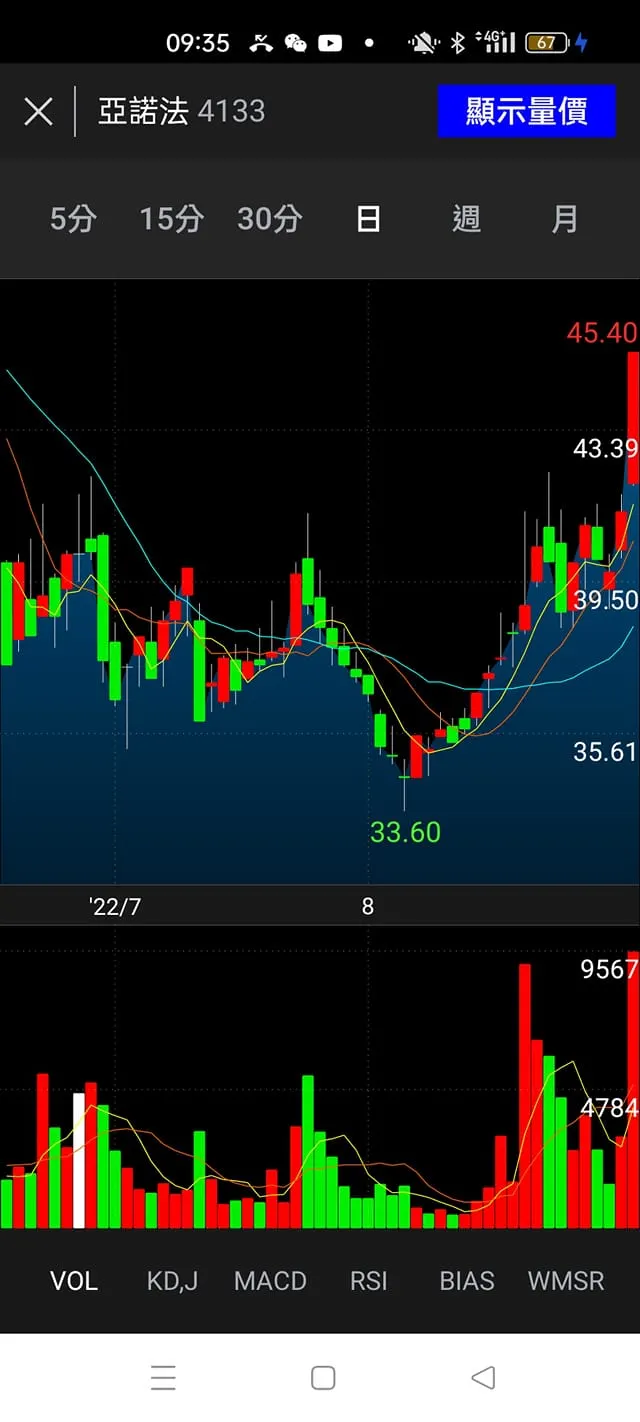Select the VOL indicator
This screenshot has width=640, height=1422.
74,1281
